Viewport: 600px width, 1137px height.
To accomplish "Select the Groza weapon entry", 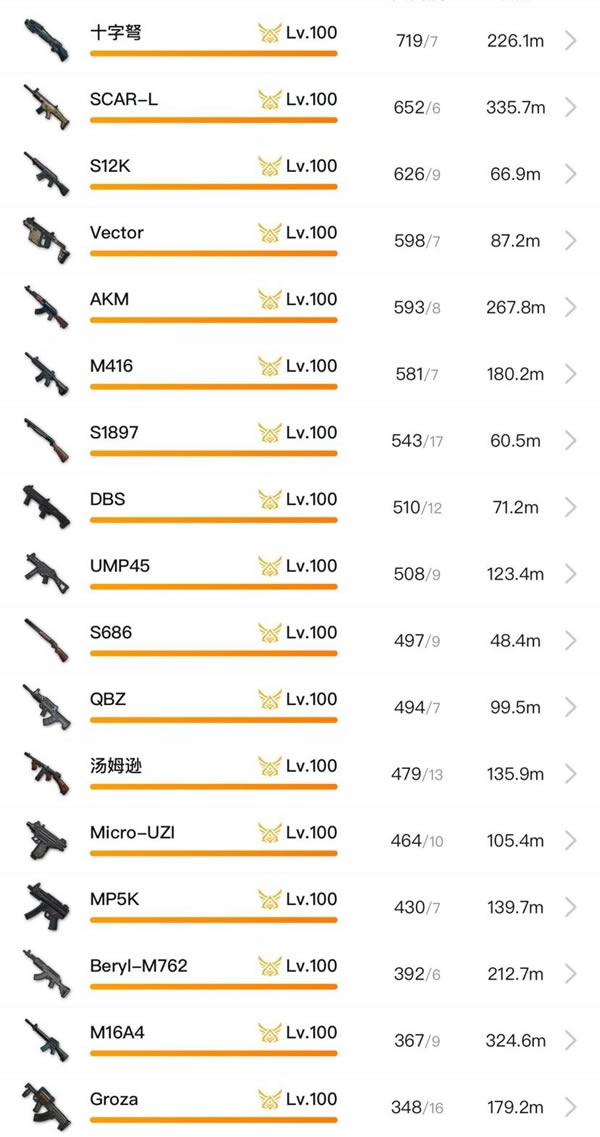I will point(300,1106).
